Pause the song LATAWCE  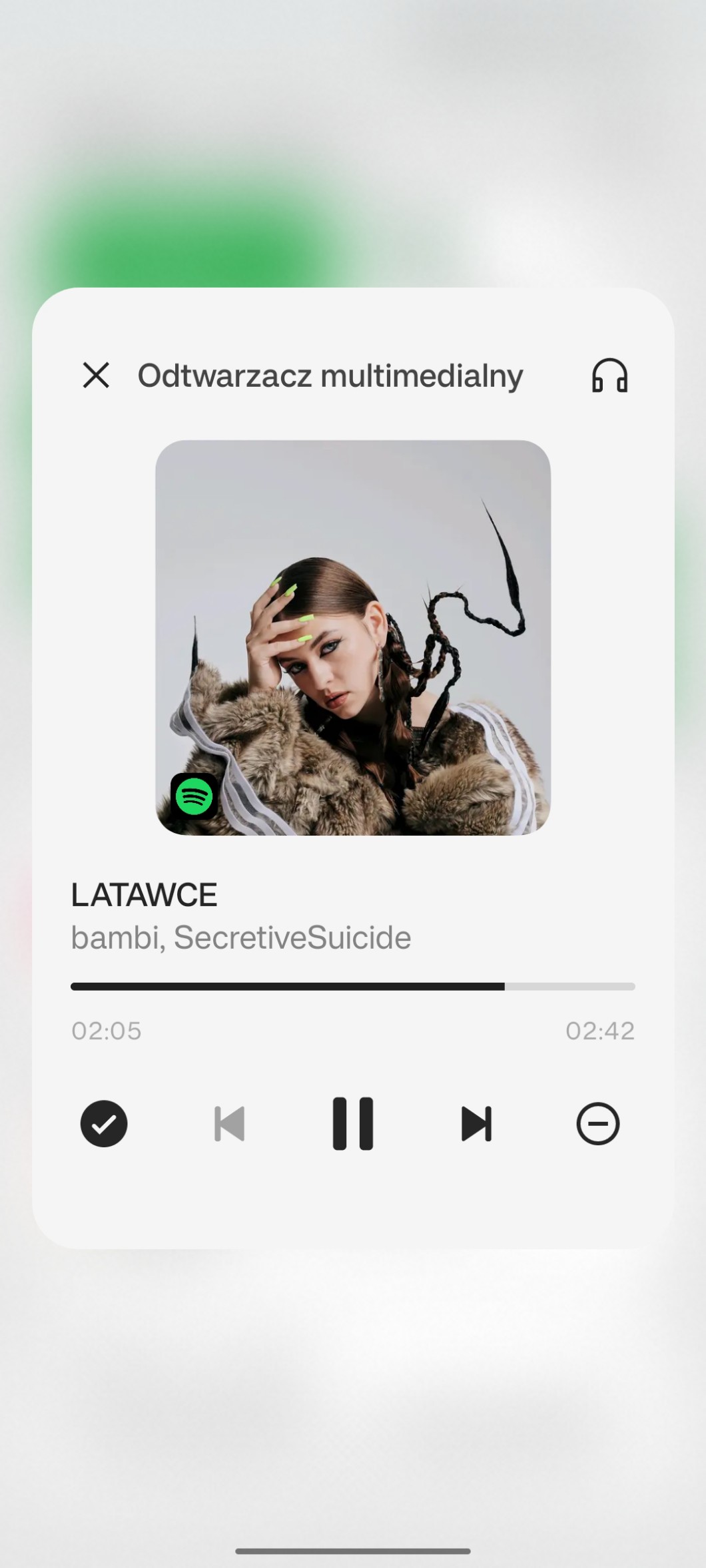[x=353, y=1124]
